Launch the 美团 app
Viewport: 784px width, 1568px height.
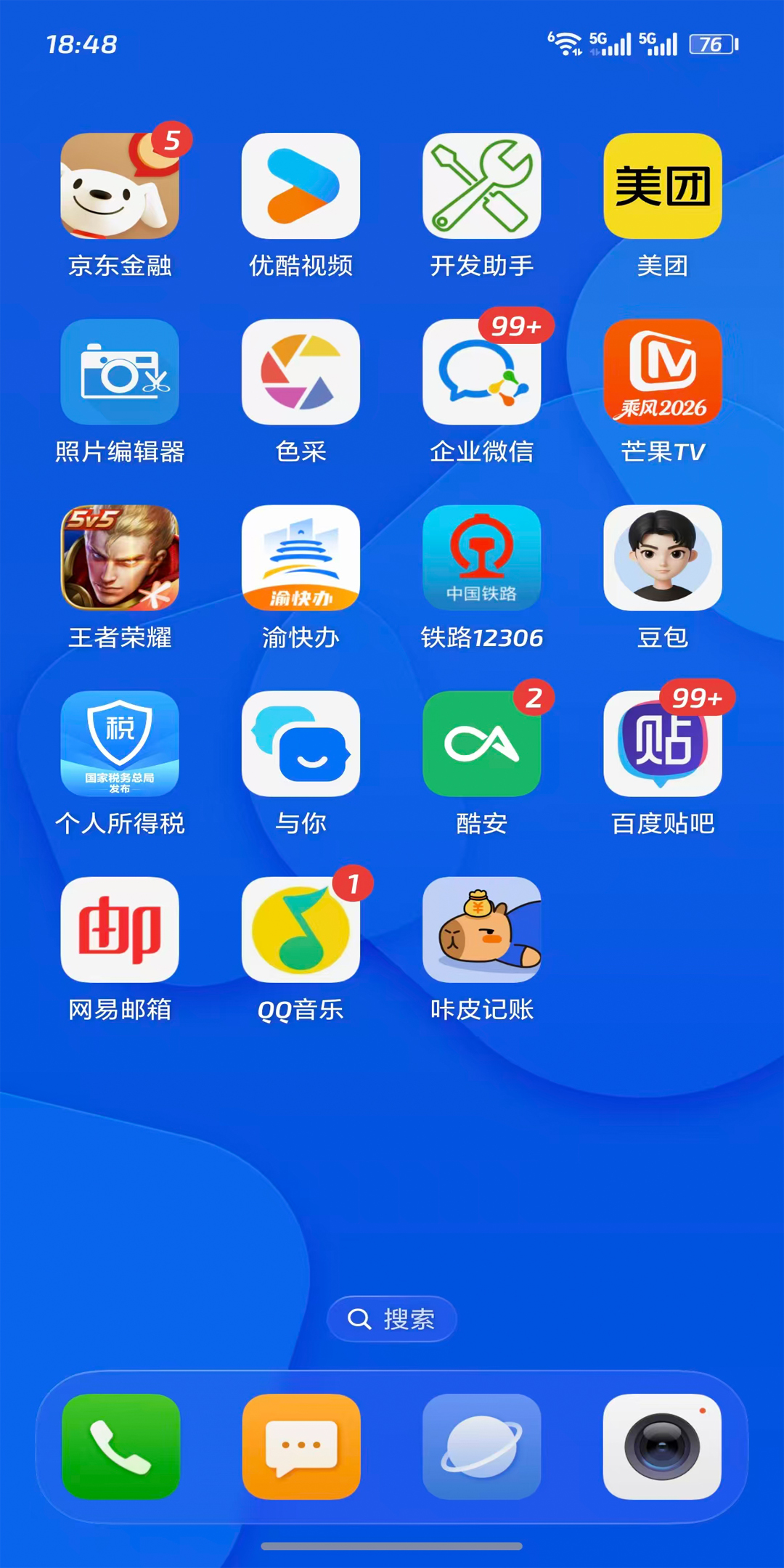[662, 186]
